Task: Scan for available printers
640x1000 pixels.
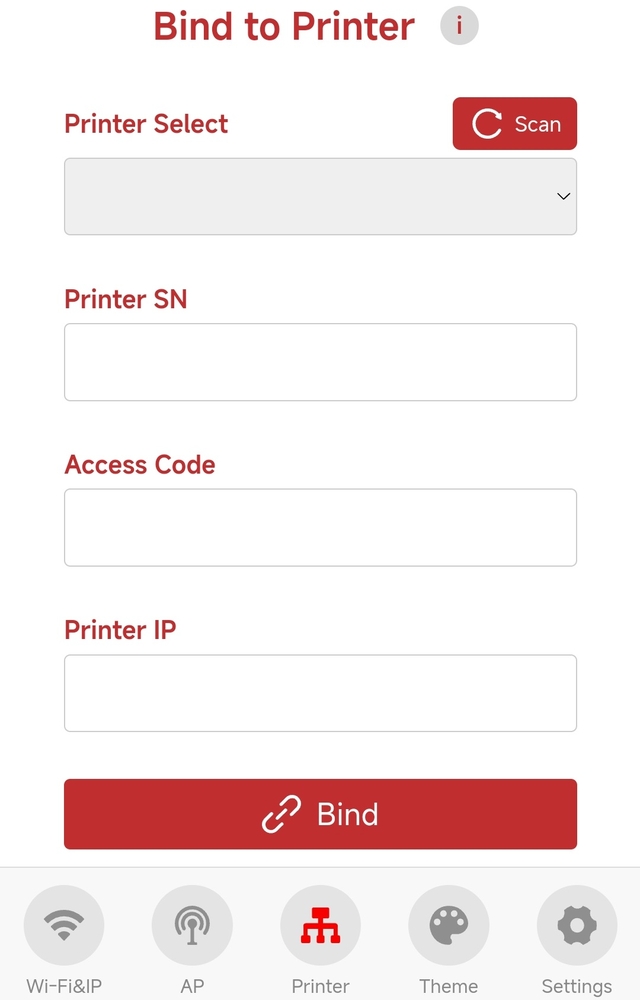Action: pyautogui.click(x=514, y=124)
